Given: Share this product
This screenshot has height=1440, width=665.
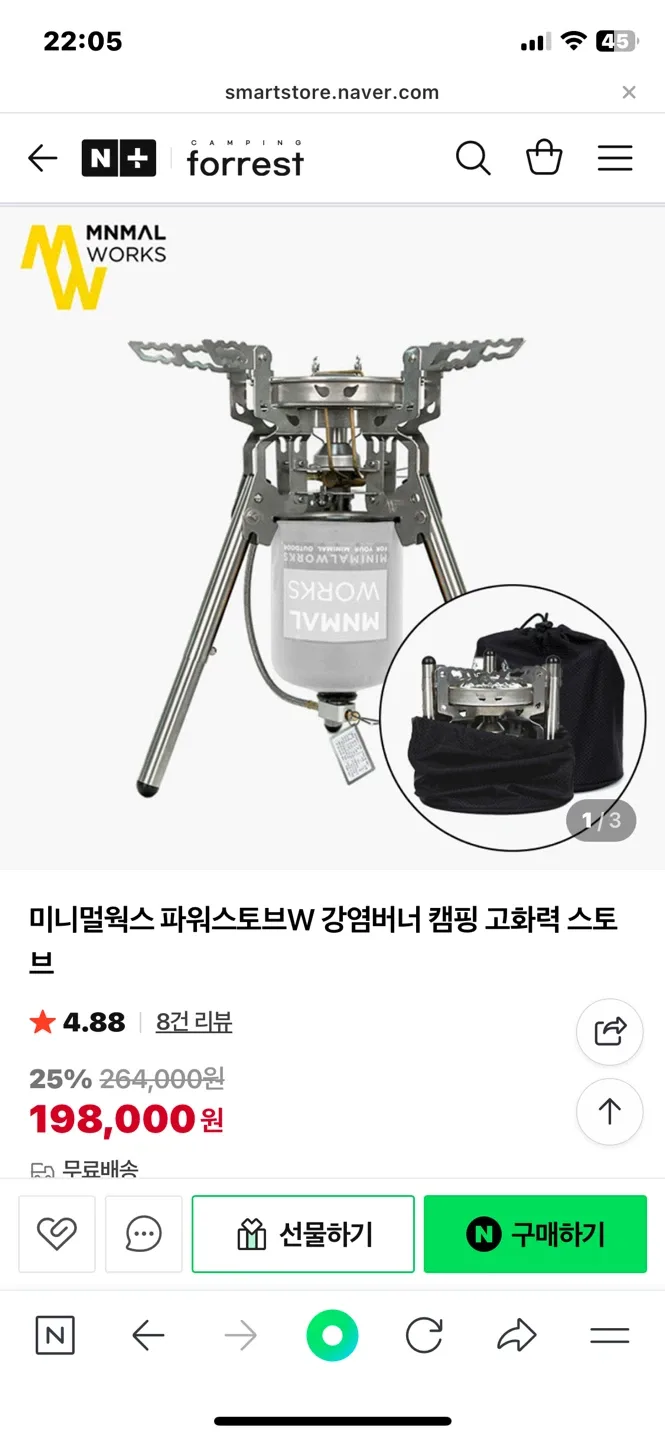Looking at the screenshot, I should 609,1031.
